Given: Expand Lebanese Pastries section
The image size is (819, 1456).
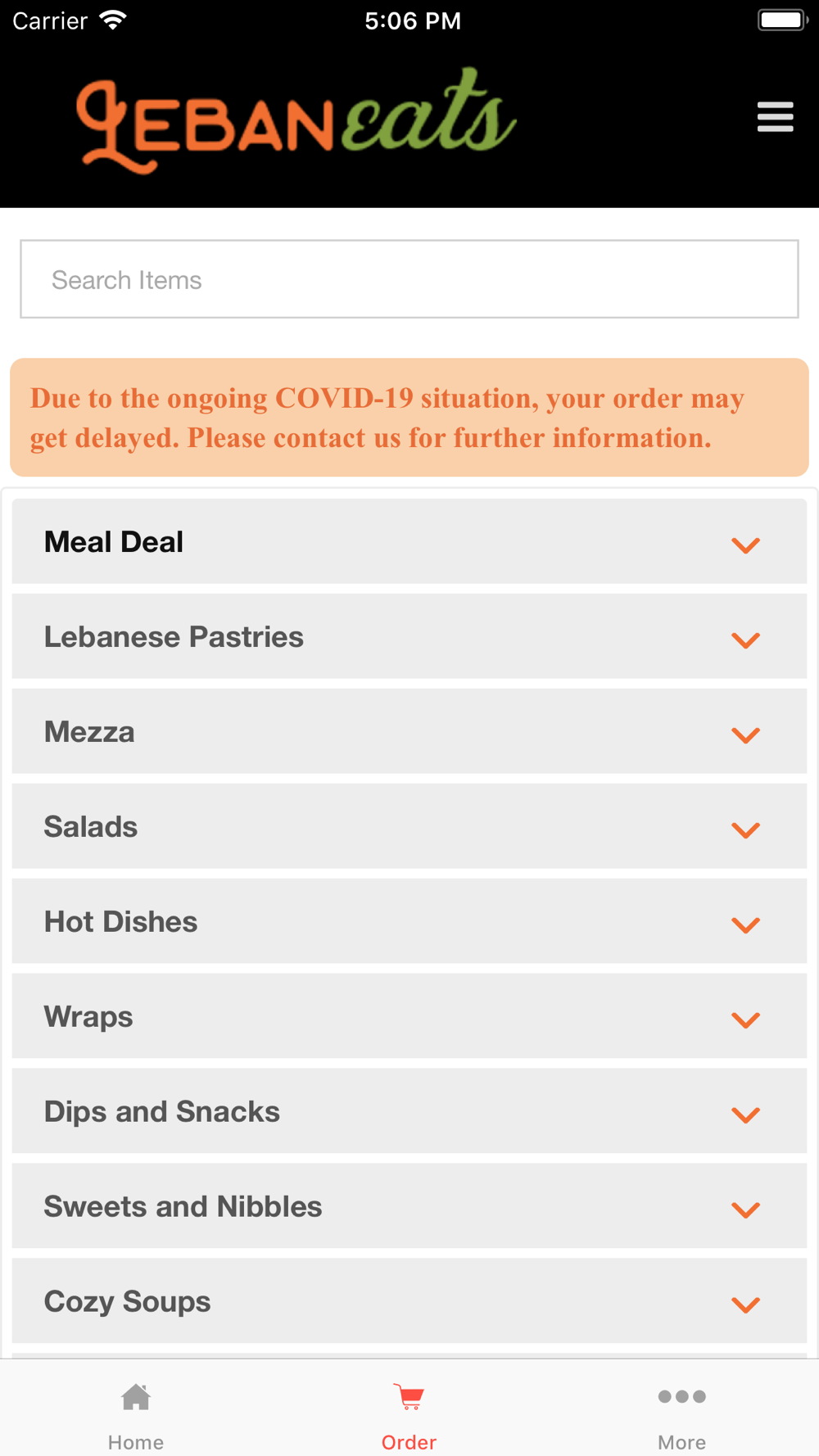Looking at the screenshot, I should 409,636.
